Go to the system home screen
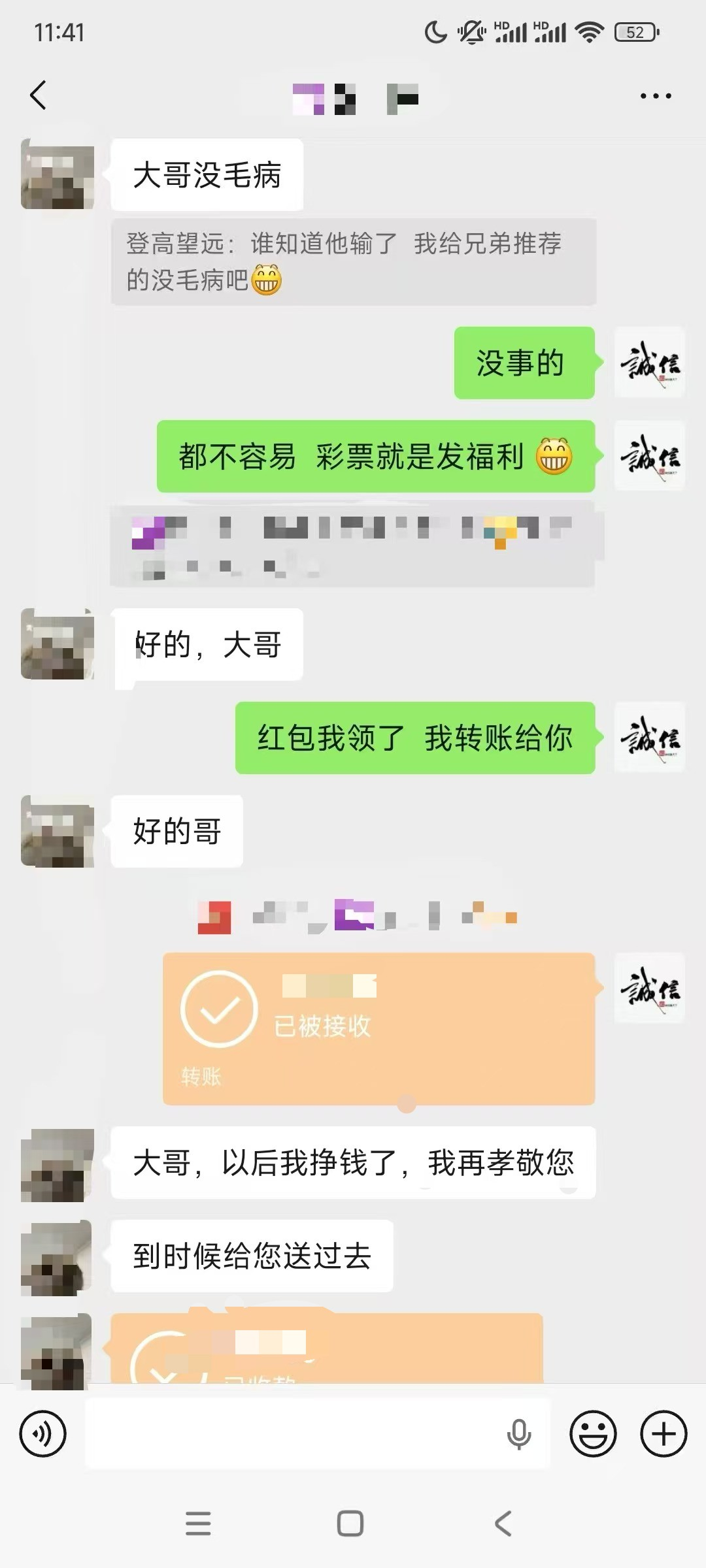706x1568 pixels. pos(350,1523)
